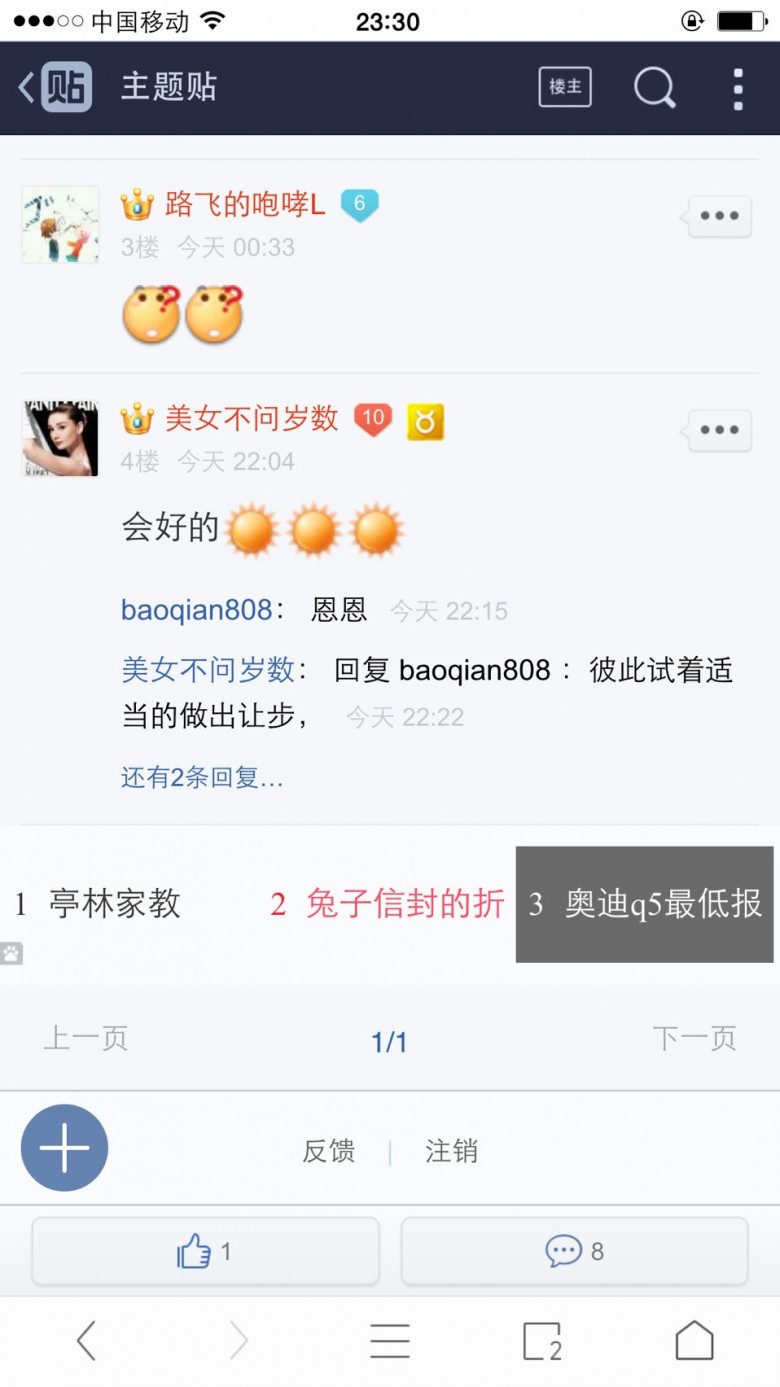Open the search magnifier in header
The width and height of the screenshot is (780, 1387).
pyautogui.click(x=654, y=88)
